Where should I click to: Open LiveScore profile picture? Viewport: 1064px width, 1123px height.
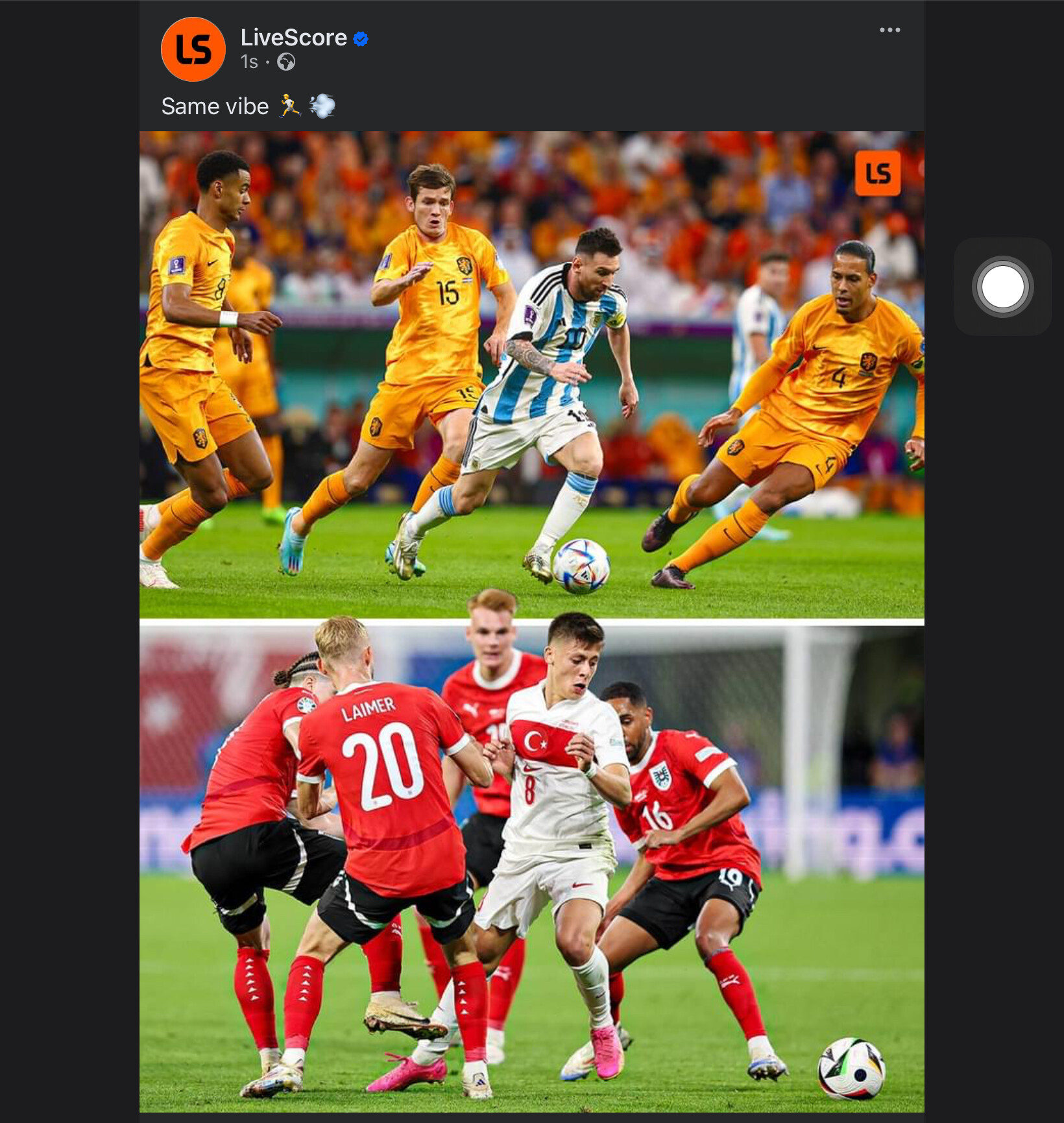pyautogui.click(x=193, y=49)
